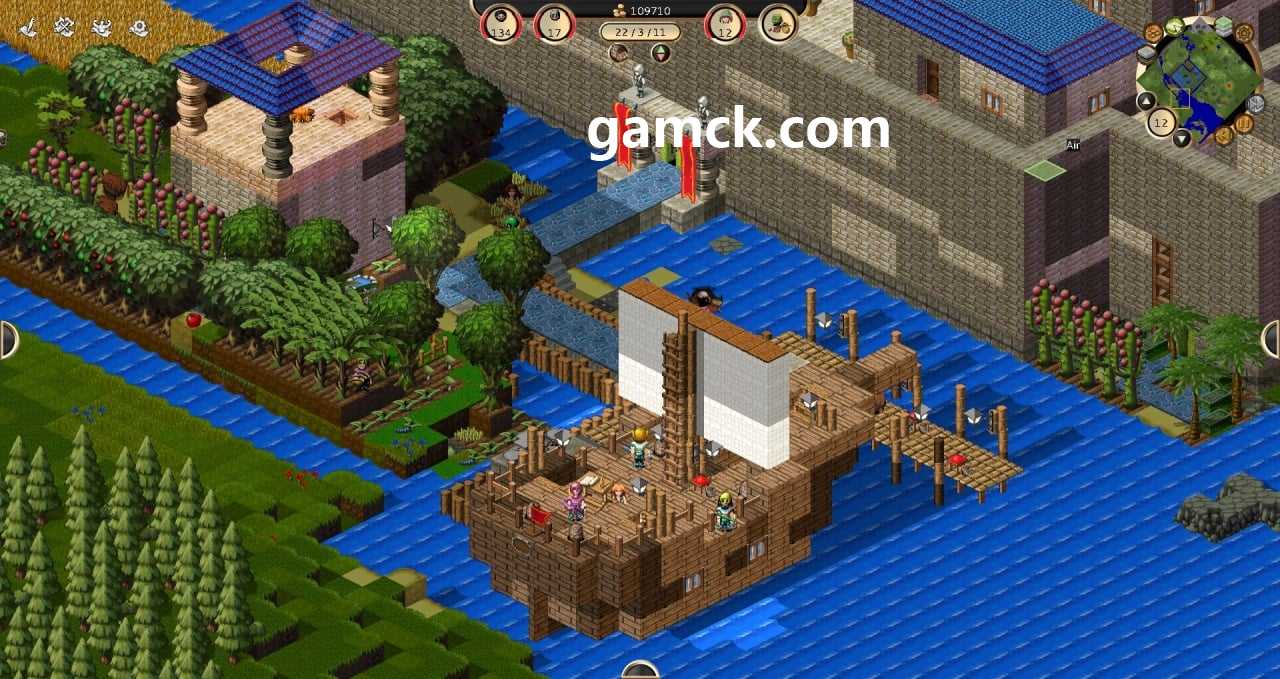1280x679 pixels.
Task: Open the soldiers counter showing 17
Action: coord(553,24)
